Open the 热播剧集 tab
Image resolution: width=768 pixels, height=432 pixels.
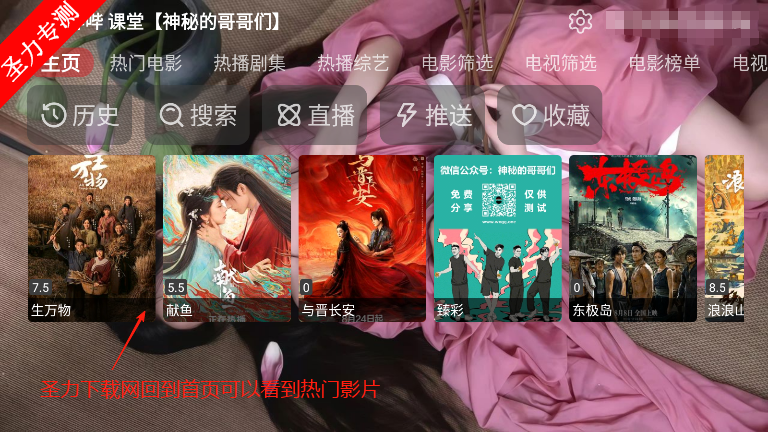pyautogui.click(x=249, y=63)
